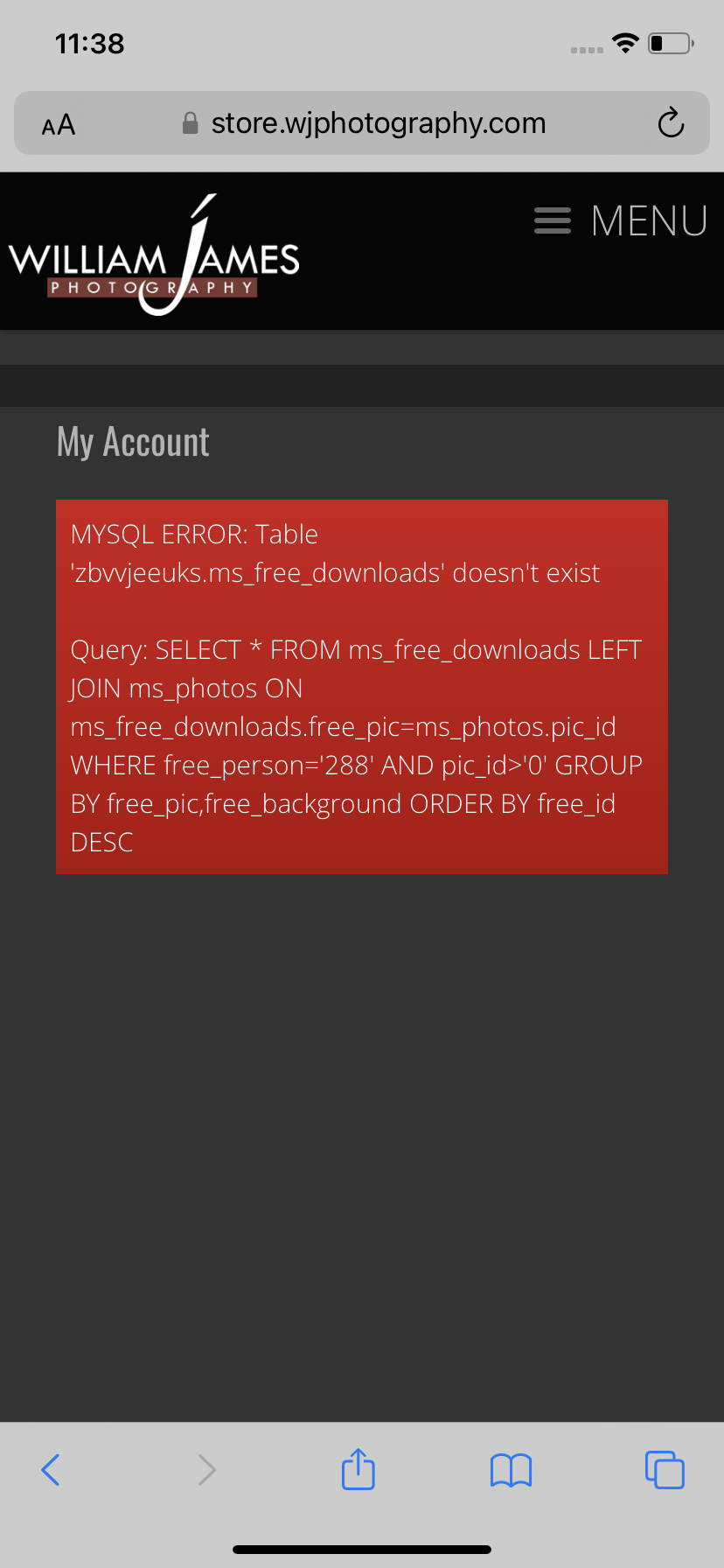
Task: Open the MENU hamburger button
Action: pyautogui.click(x=621, y=220)
